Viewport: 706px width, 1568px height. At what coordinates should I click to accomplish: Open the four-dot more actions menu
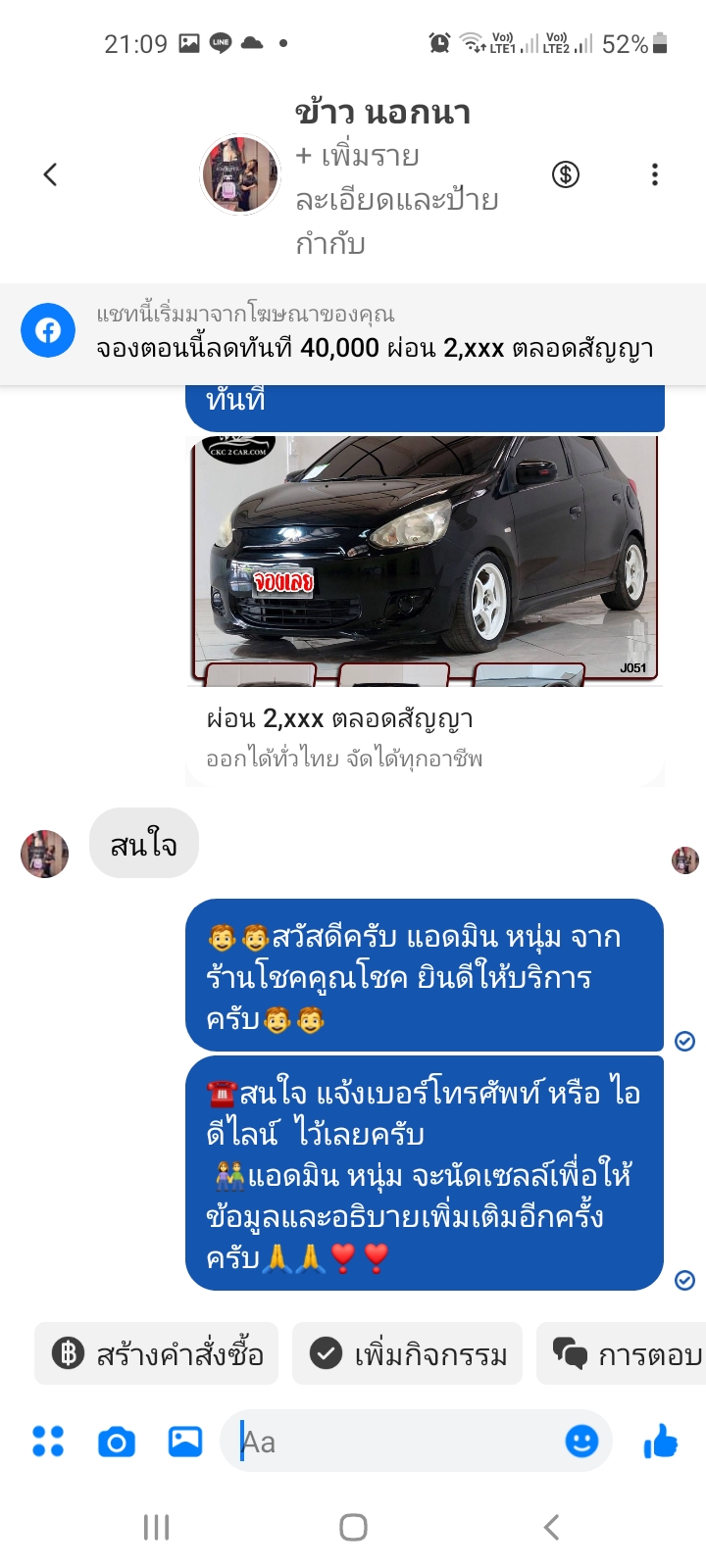[x=48, y=1442]
